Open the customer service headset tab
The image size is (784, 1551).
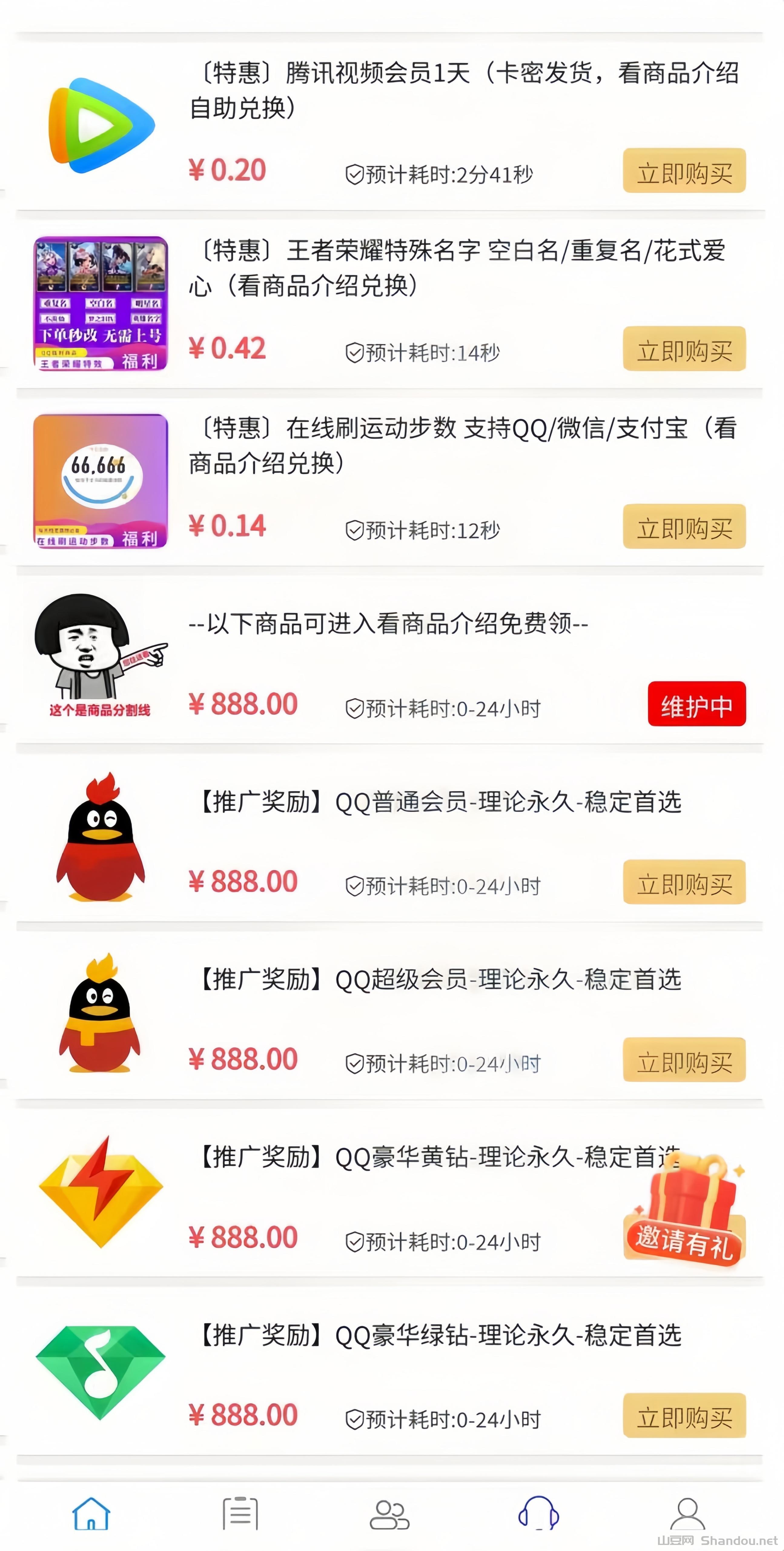tap(538, 1514)
